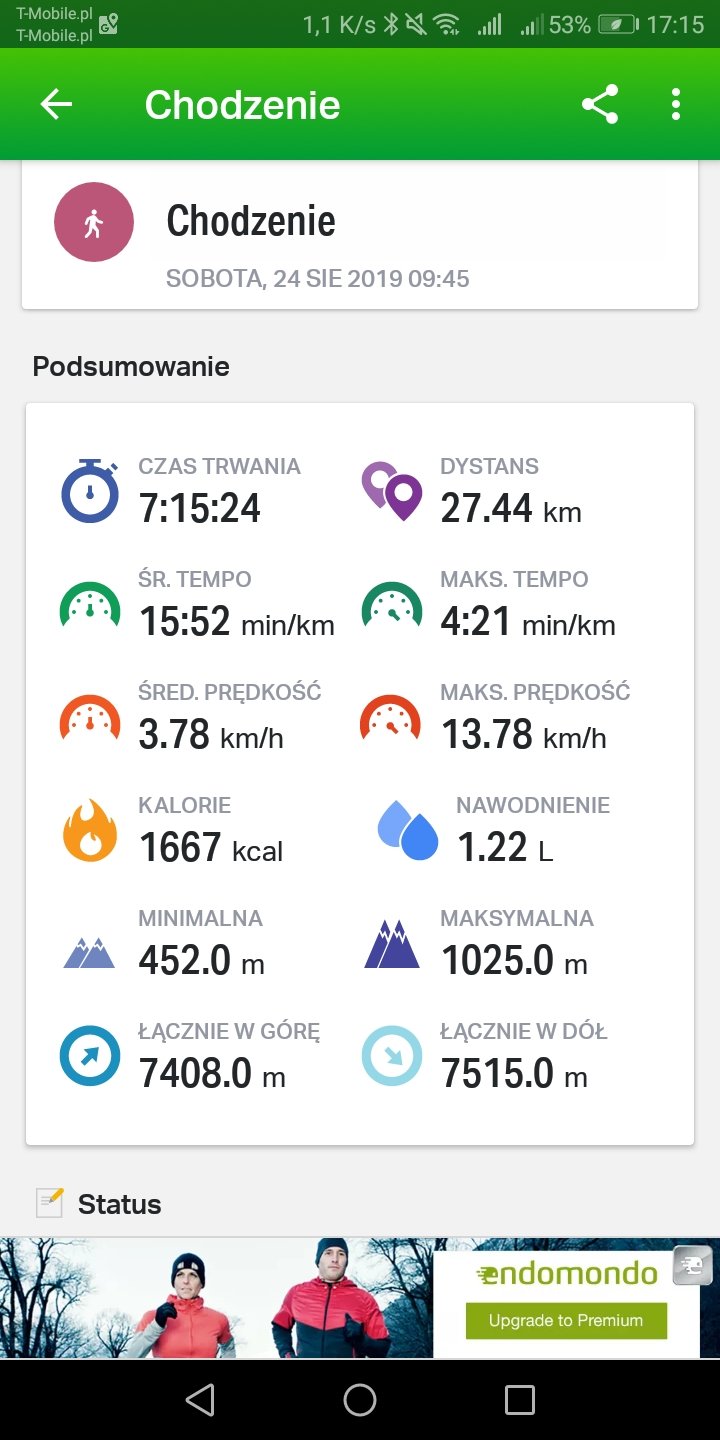Open the three-dot overflow menu
This screenshot has width=720, height=1440.
click(676, 105)
